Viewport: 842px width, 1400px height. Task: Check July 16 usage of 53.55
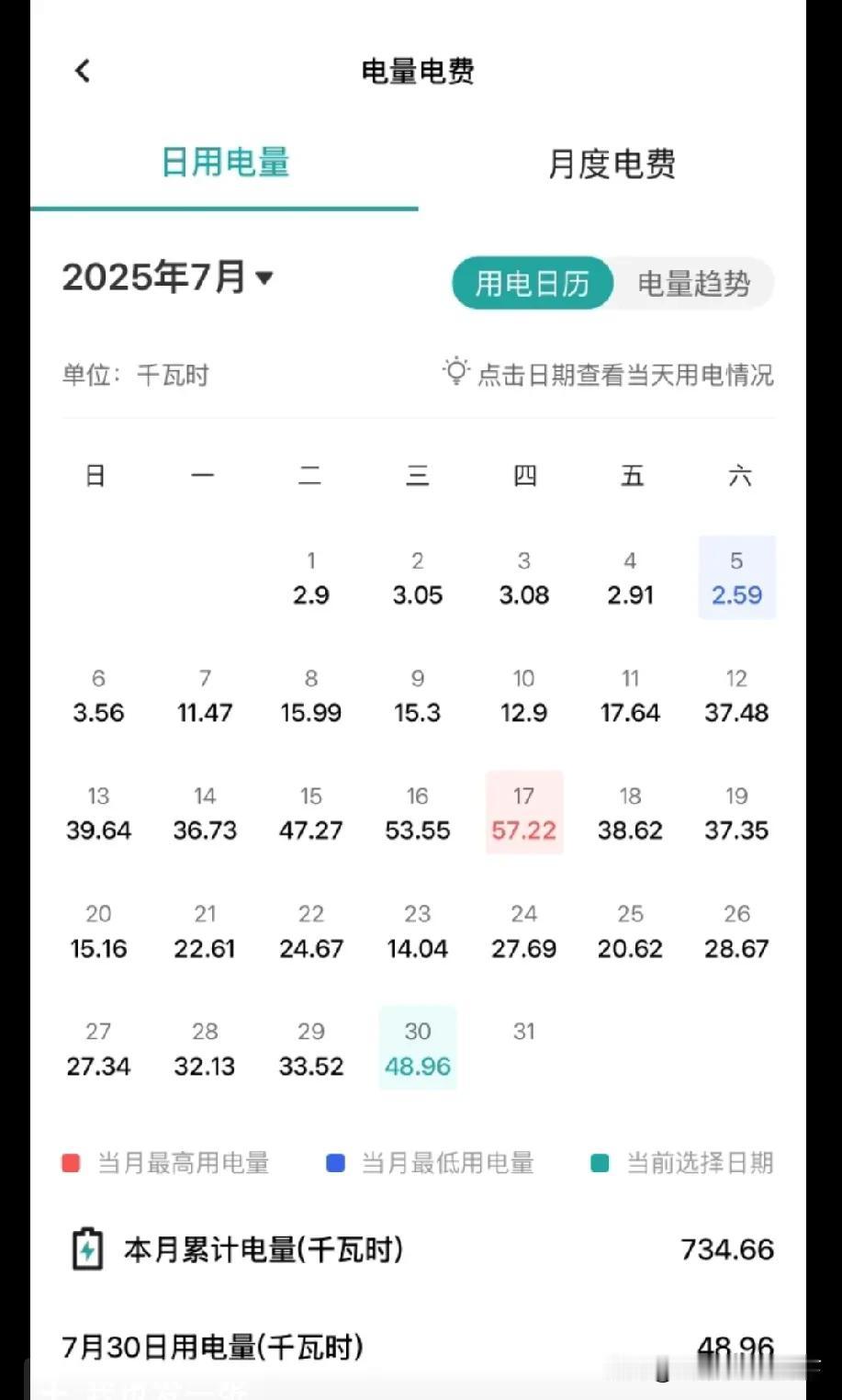418,813
